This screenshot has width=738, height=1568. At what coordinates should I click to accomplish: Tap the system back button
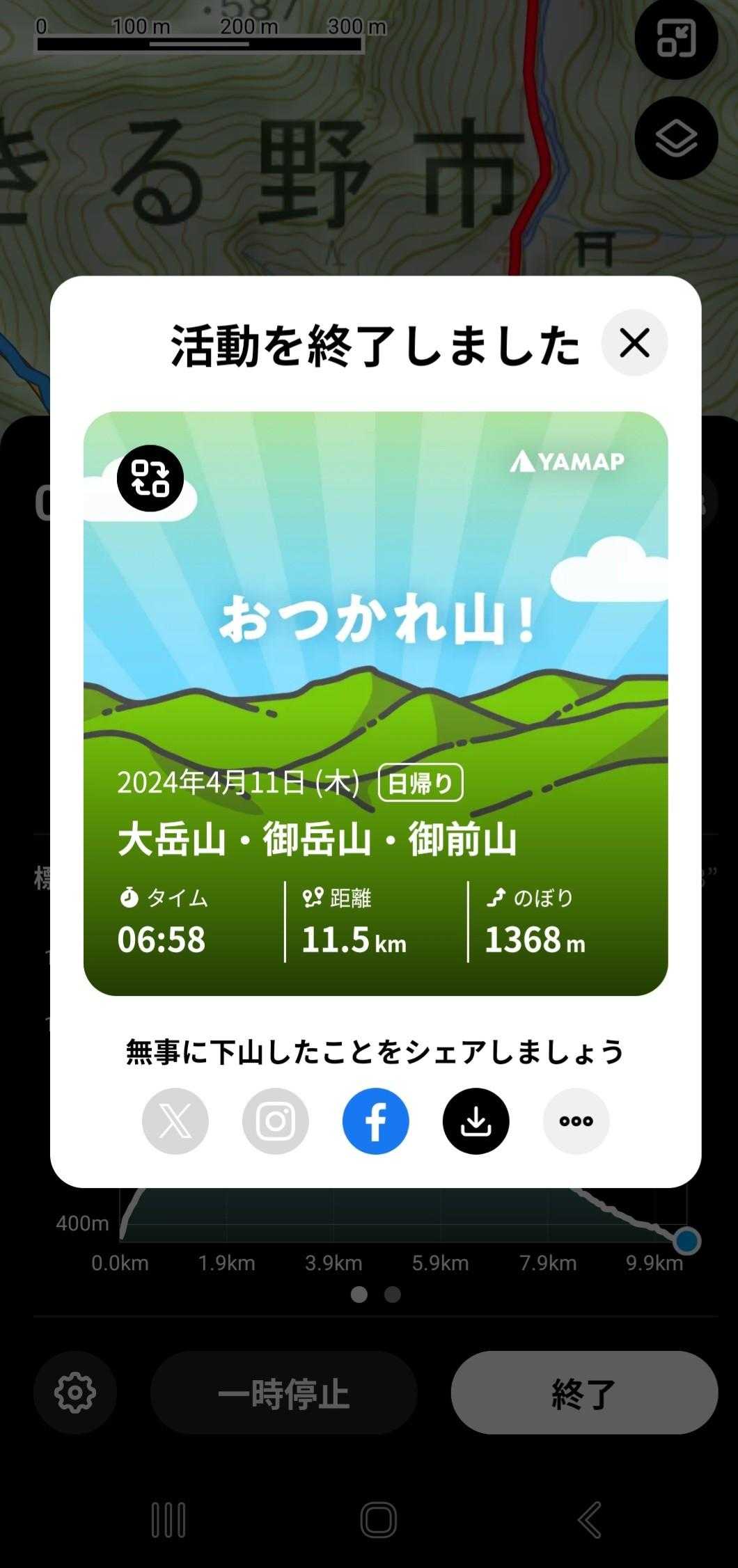(x=589, y=1519)
